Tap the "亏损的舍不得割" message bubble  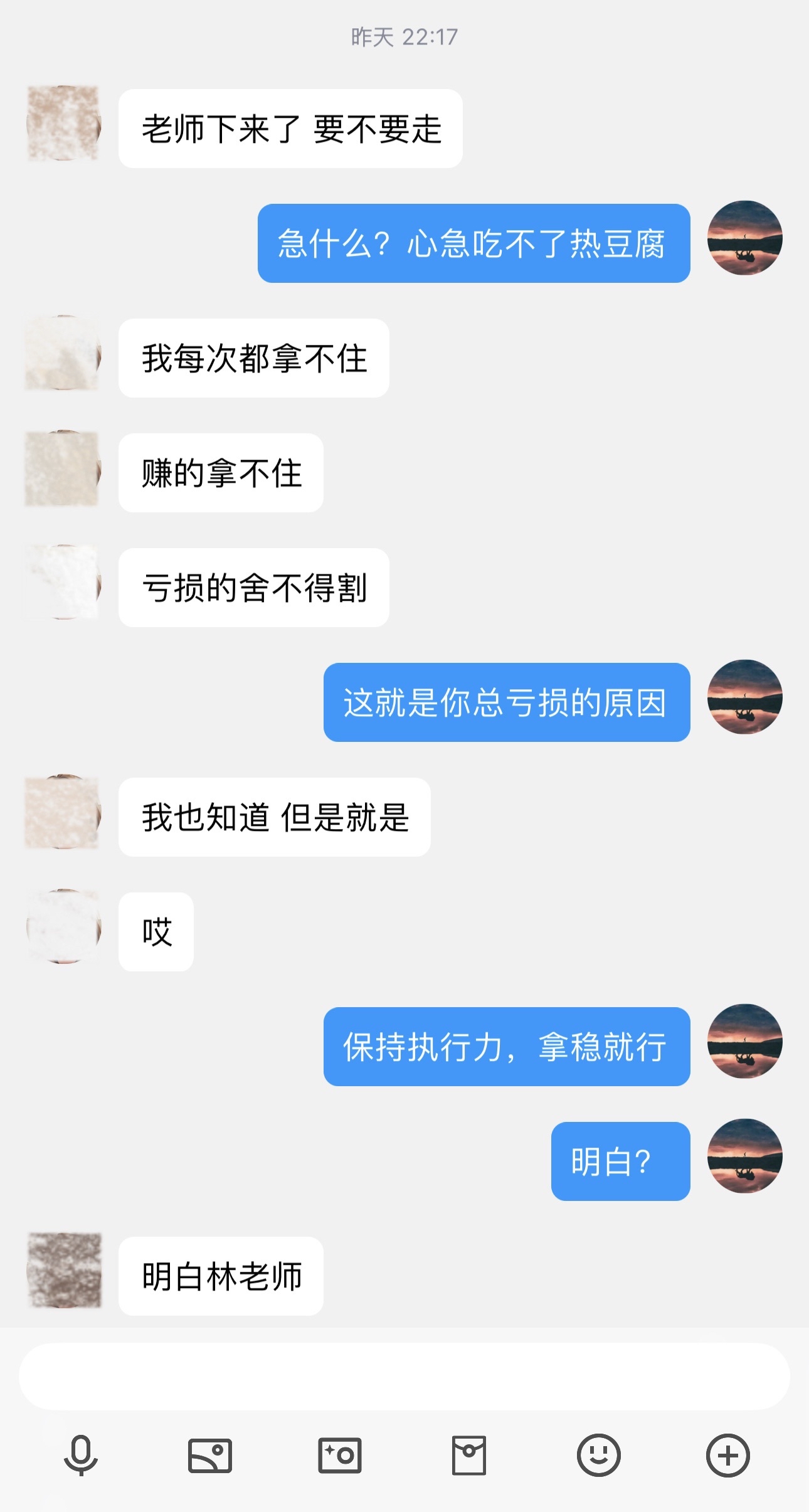coord(253,586)
